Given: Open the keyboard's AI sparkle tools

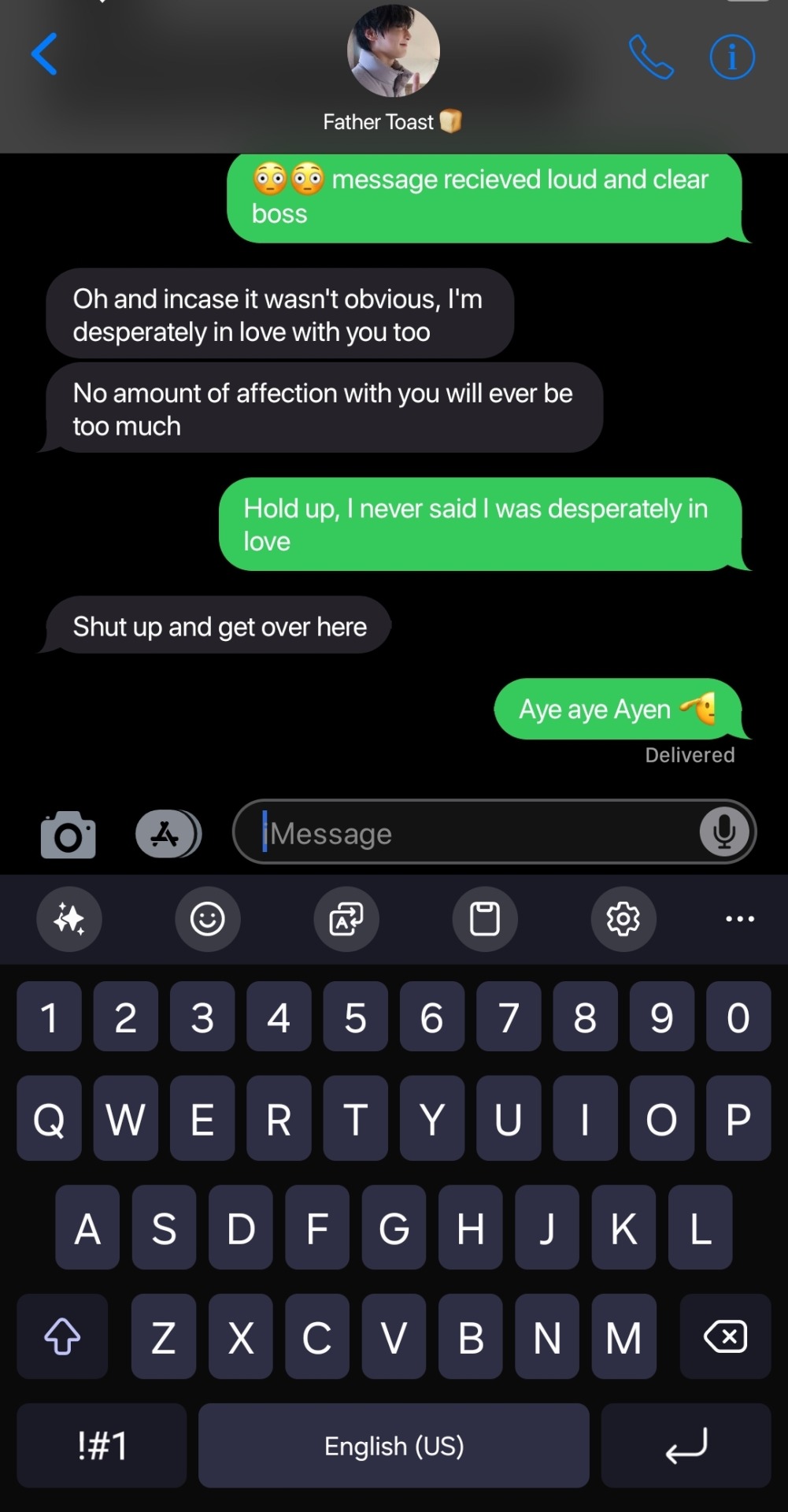Looking at the screenshot, I should [69, 919].
